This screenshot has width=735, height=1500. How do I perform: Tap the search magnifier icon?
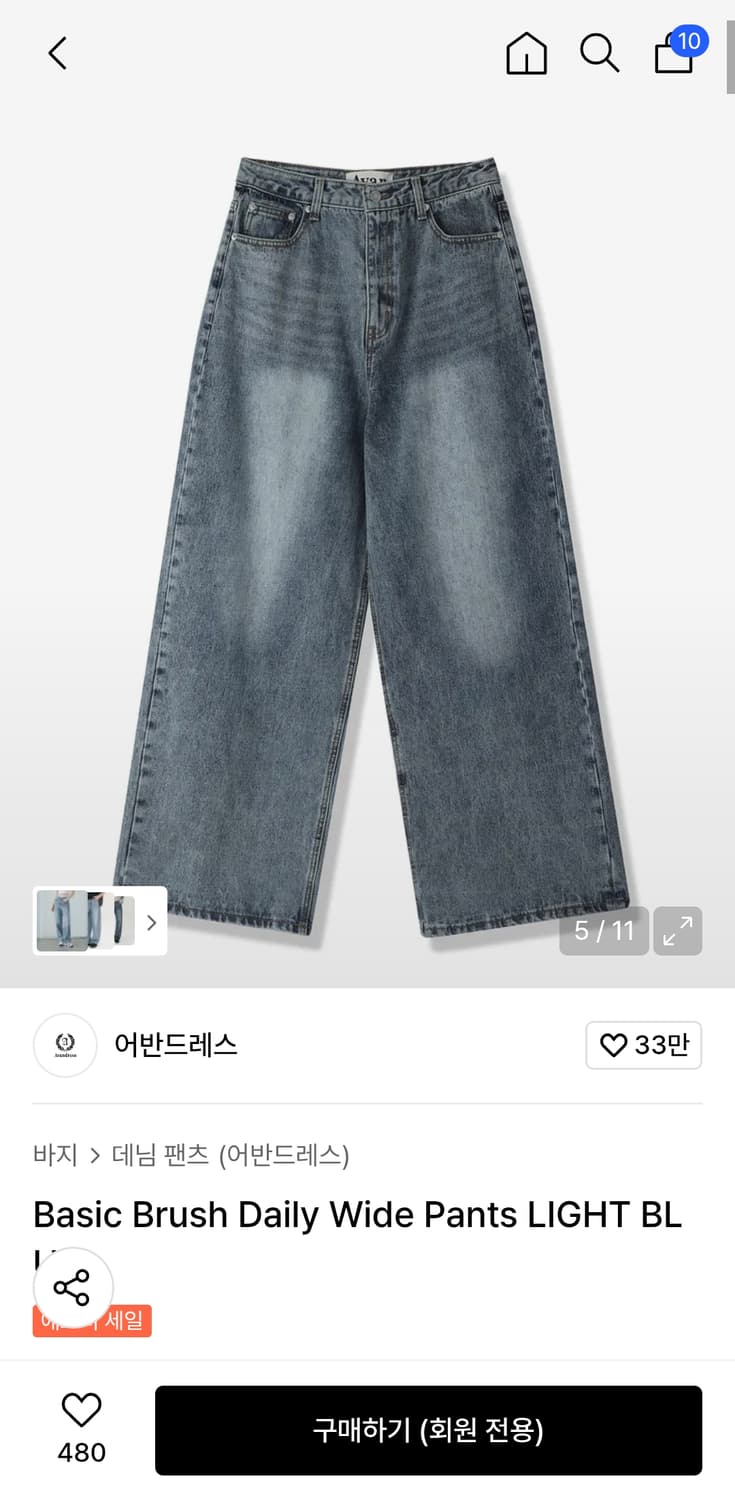(599, 55)
